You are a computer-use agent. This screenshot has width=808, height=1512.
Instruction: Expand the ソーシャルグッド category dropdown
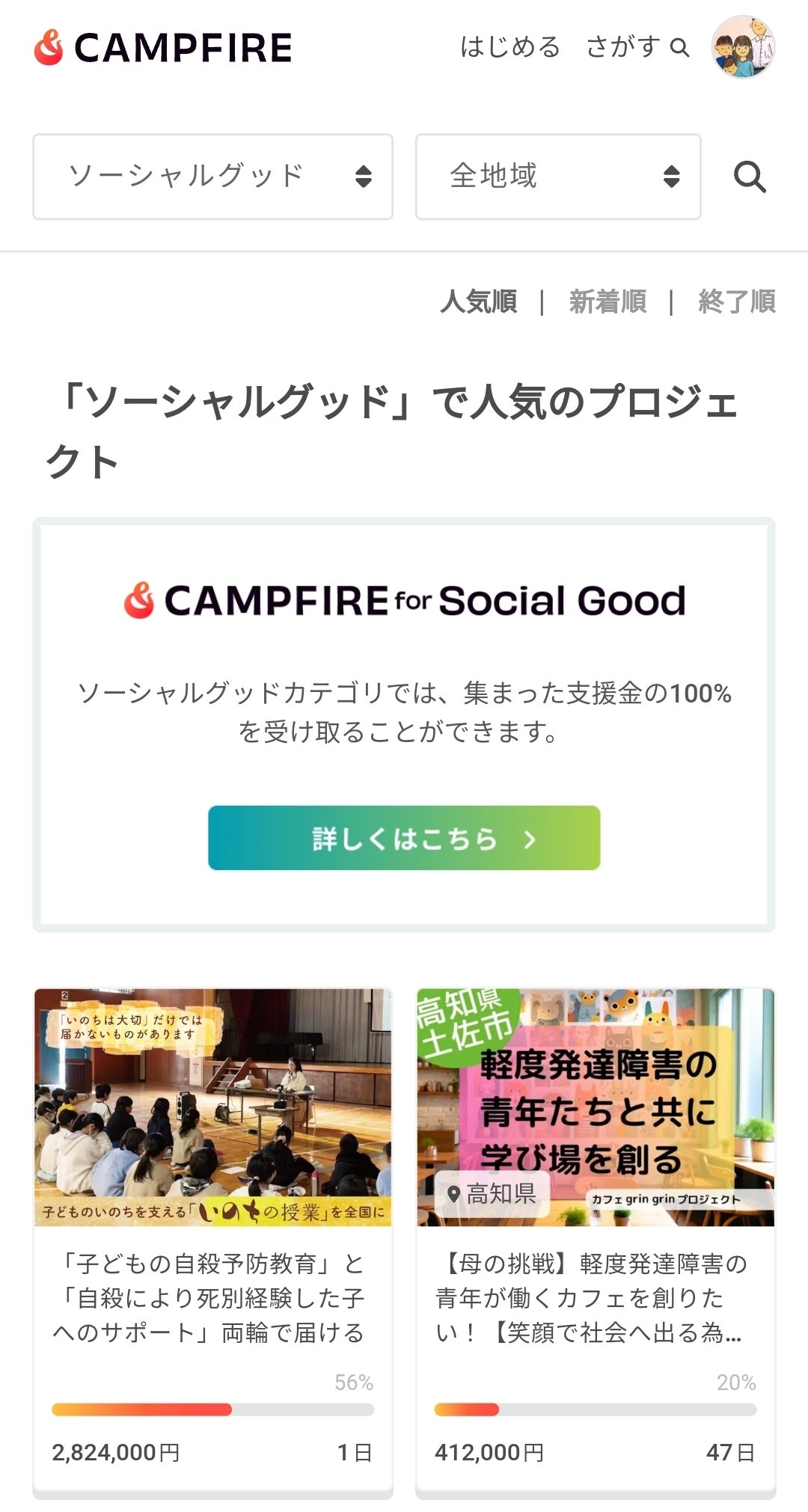213,177
